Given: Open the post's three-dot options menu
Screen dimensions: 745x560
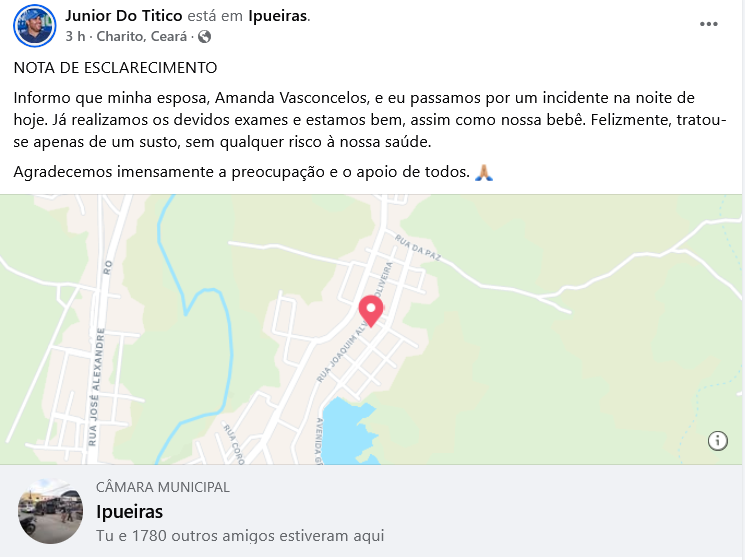Looking at the screenshot, I should [708, 24].
